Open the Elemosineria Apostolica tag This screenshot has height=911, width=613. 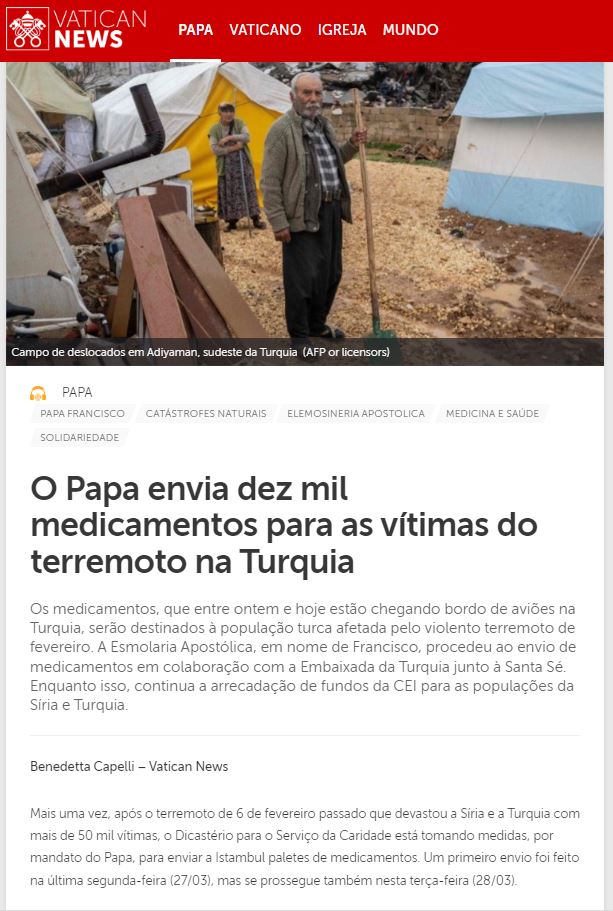[x=356, y=414]
